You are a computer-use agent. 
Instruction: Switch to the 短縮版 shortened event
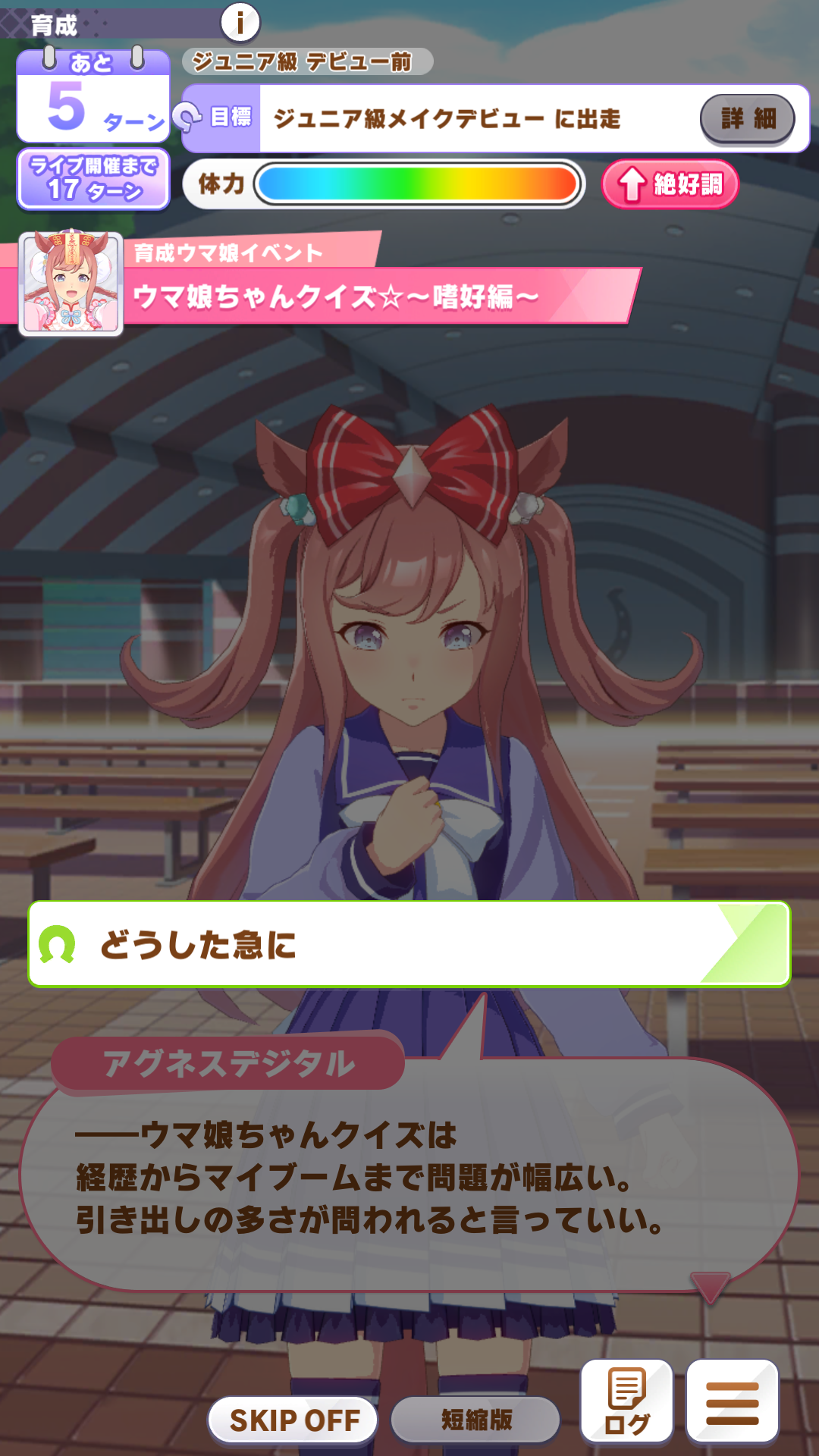point(476,1420)
